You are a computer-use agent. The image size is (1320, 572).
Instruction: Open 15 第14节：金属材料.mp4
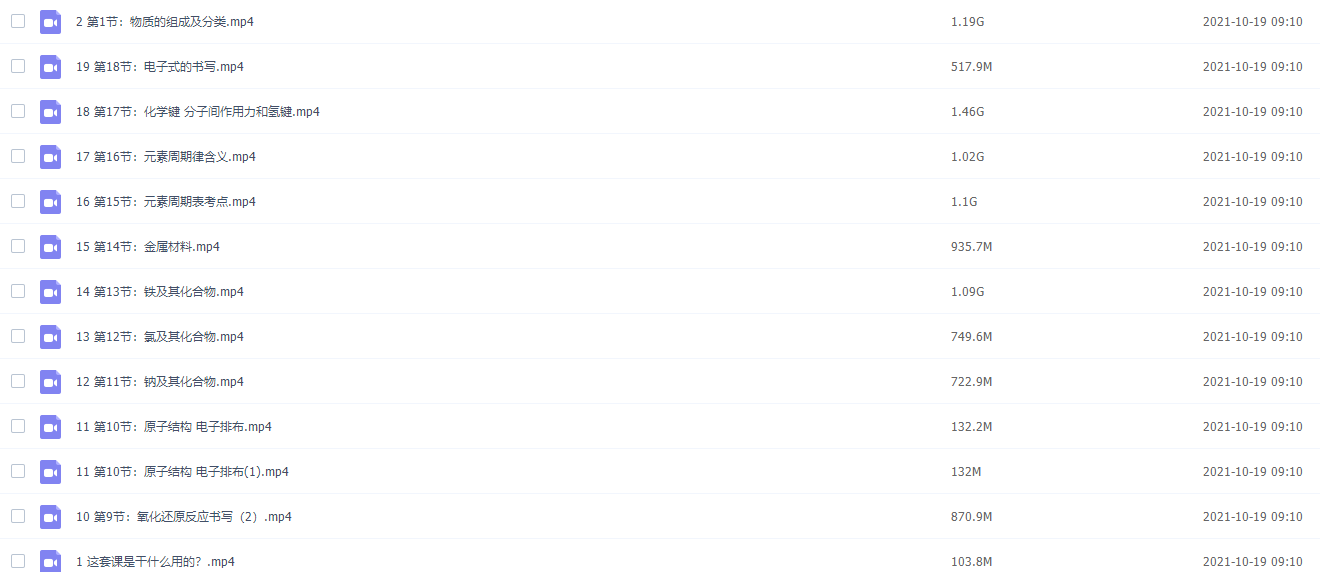[x=147, y=247]
